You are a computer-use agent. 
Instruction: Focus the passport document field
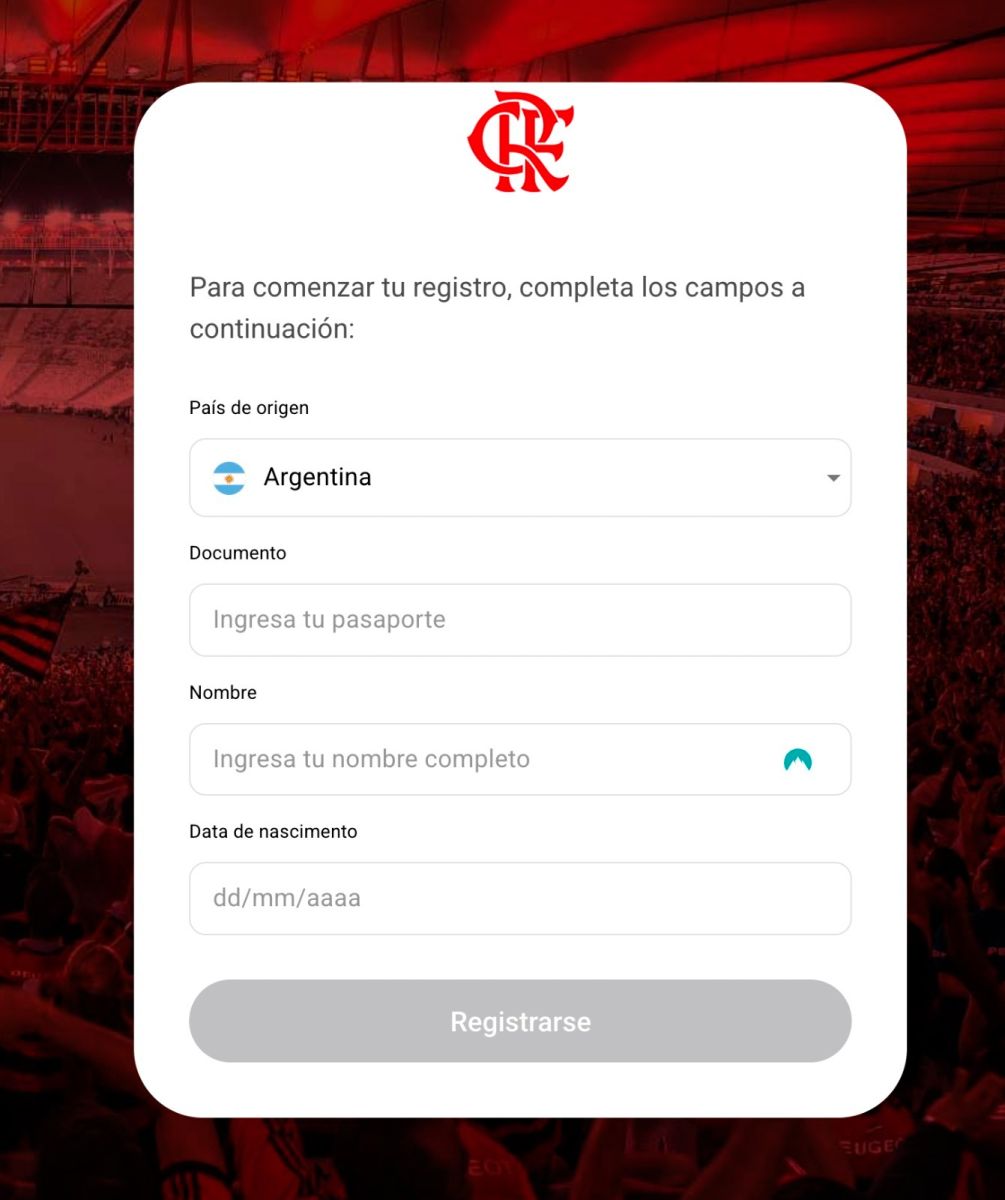coord(520,620)
